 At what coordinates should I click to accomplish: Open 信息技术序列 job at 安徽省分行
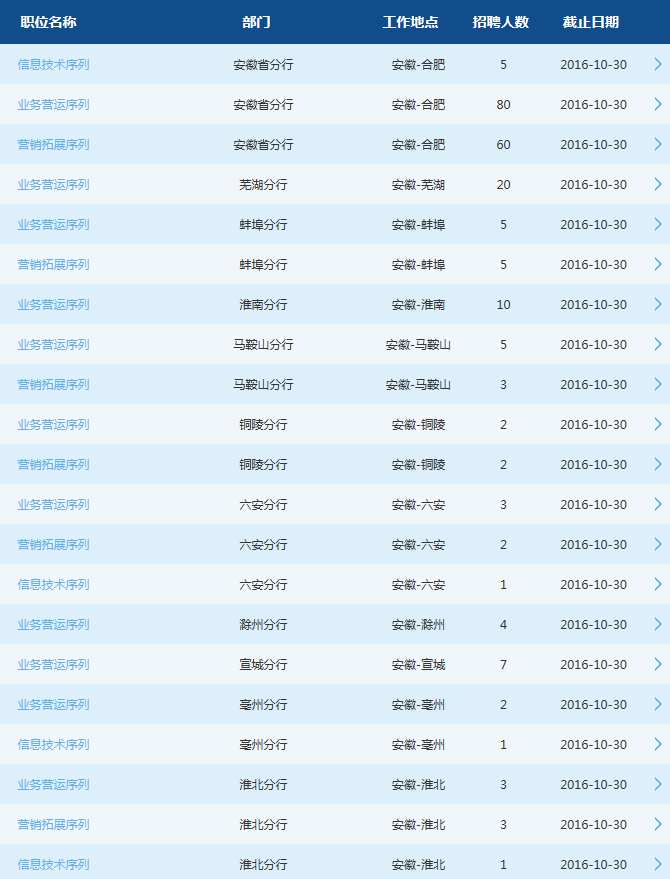click(53, 64)
